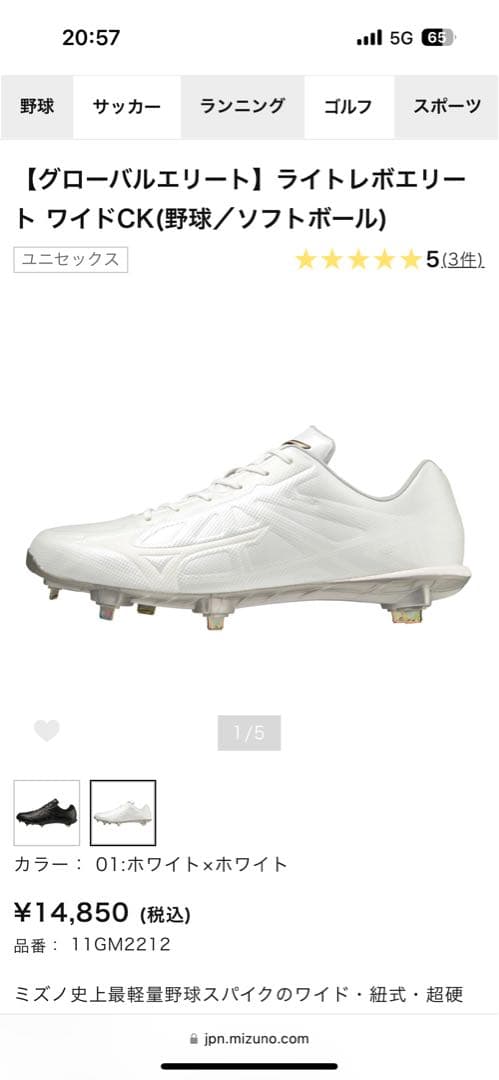Choose the black shoe color thumbnail
499x1080 pixels.
[x=47, y=813]
